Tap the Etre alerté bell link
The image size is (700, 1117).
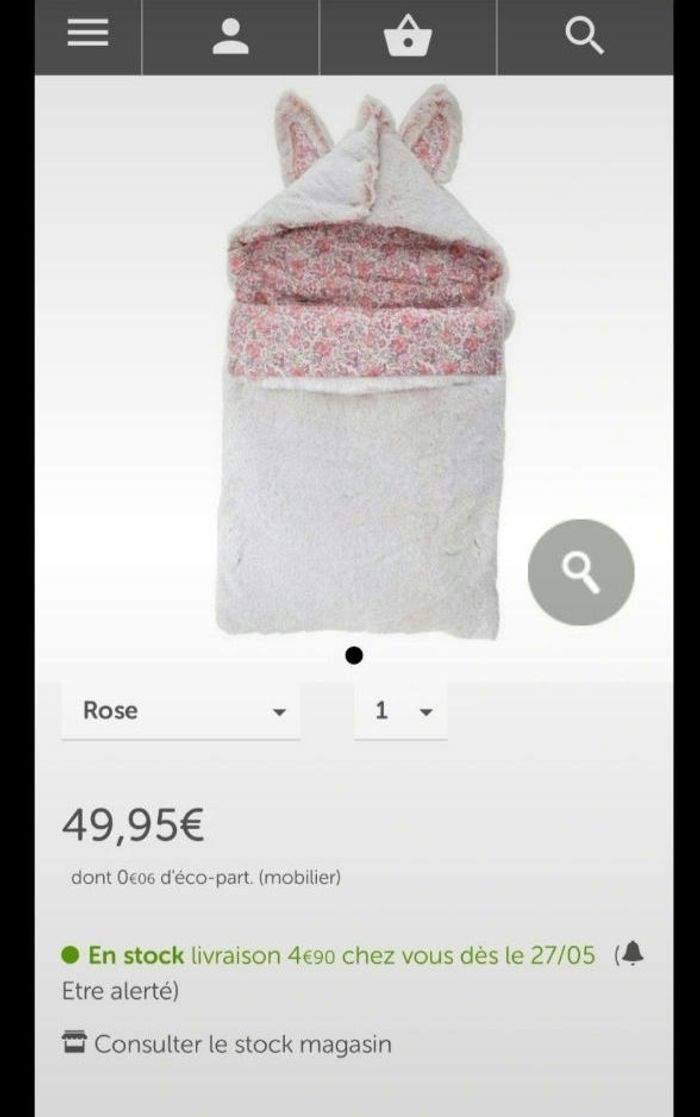click(x=631, y=955)
